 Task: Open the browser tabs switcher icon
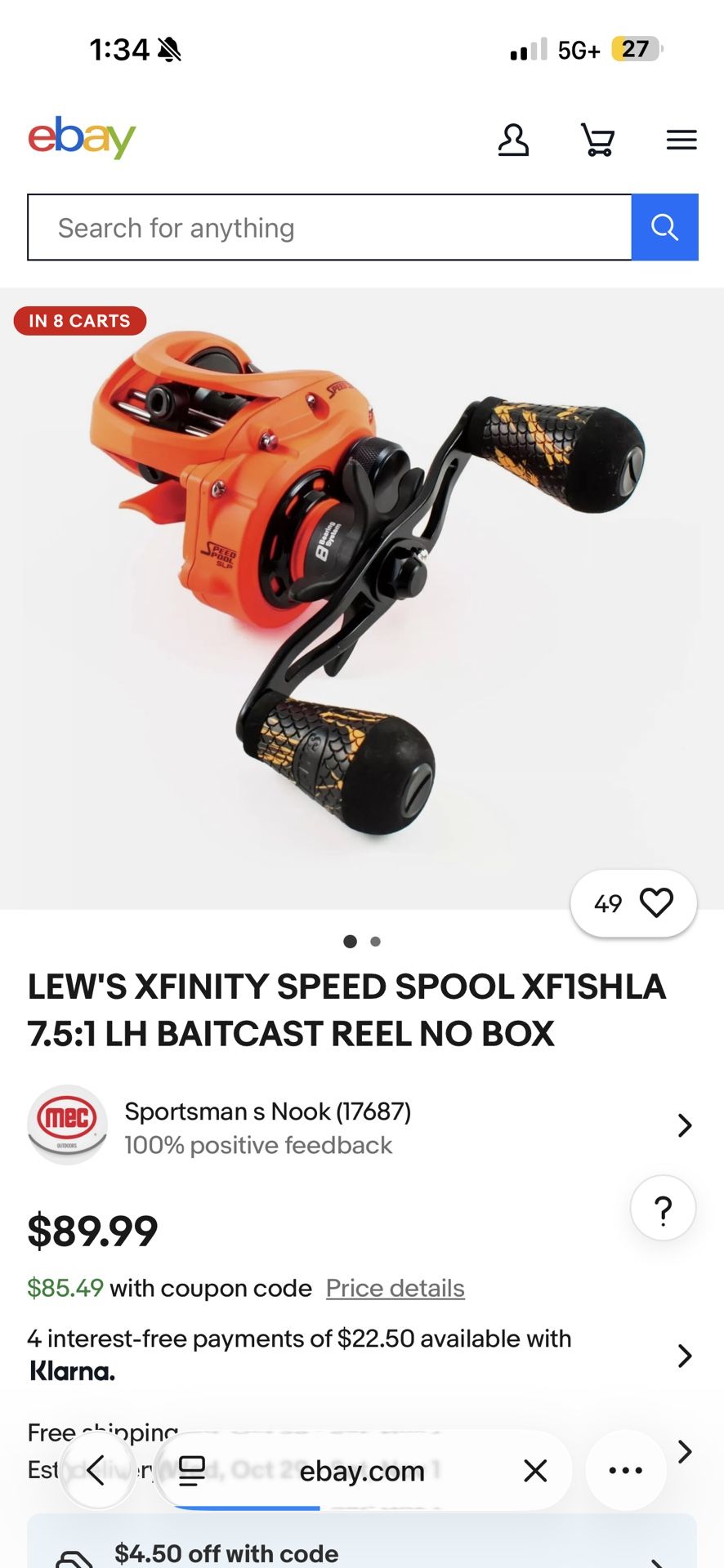coord(190,1470)
